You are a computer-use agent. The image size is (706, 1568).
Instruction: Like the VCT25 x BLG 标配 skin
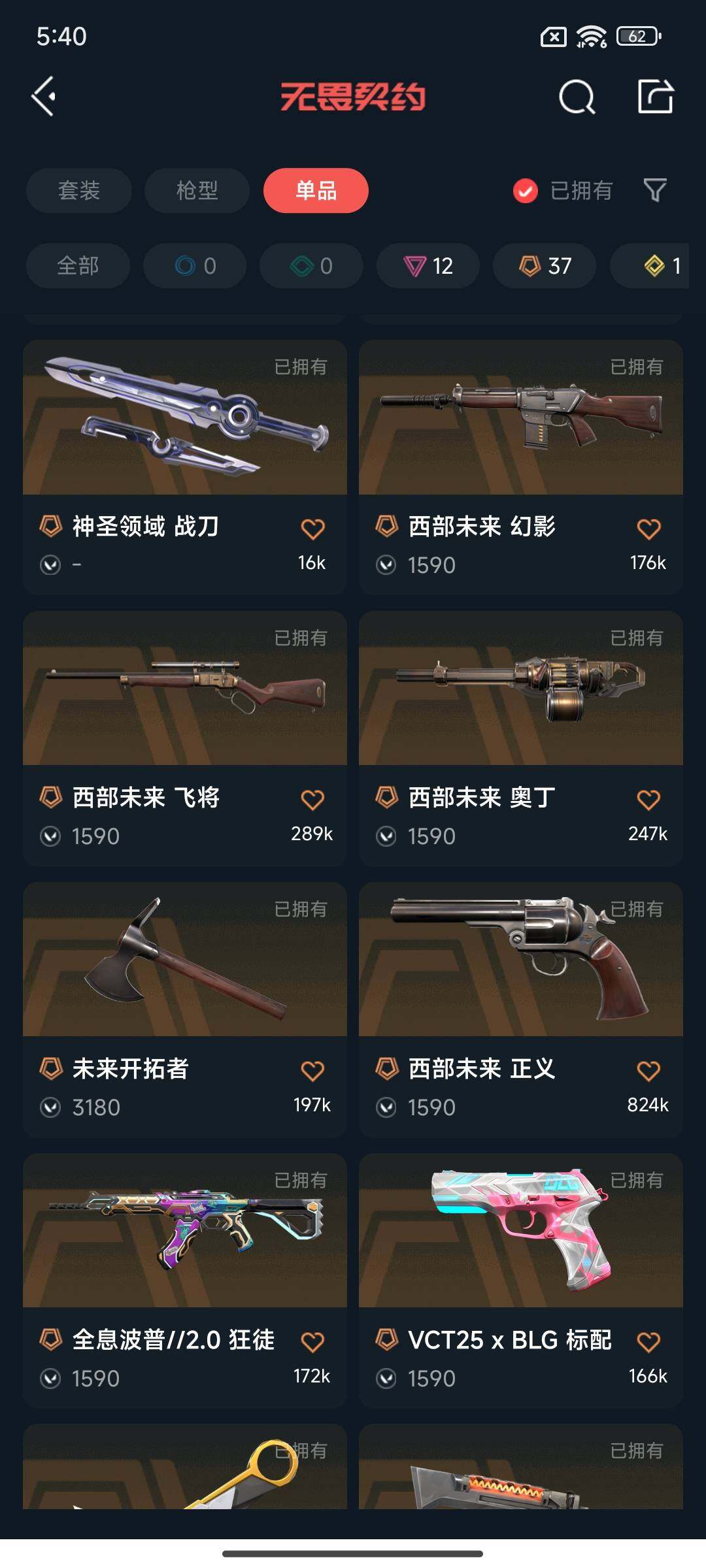(648, 1342)
